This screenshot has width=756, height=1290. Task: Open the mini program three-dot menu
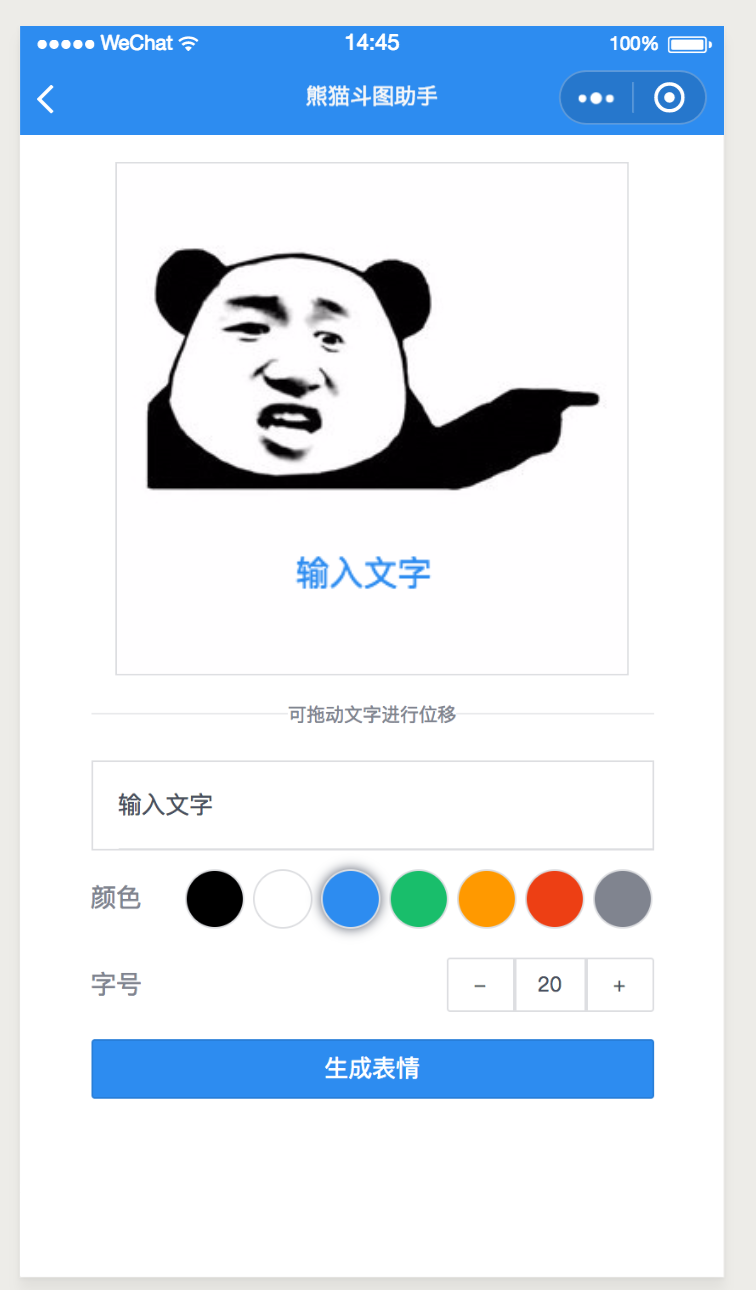pos(596,98)
